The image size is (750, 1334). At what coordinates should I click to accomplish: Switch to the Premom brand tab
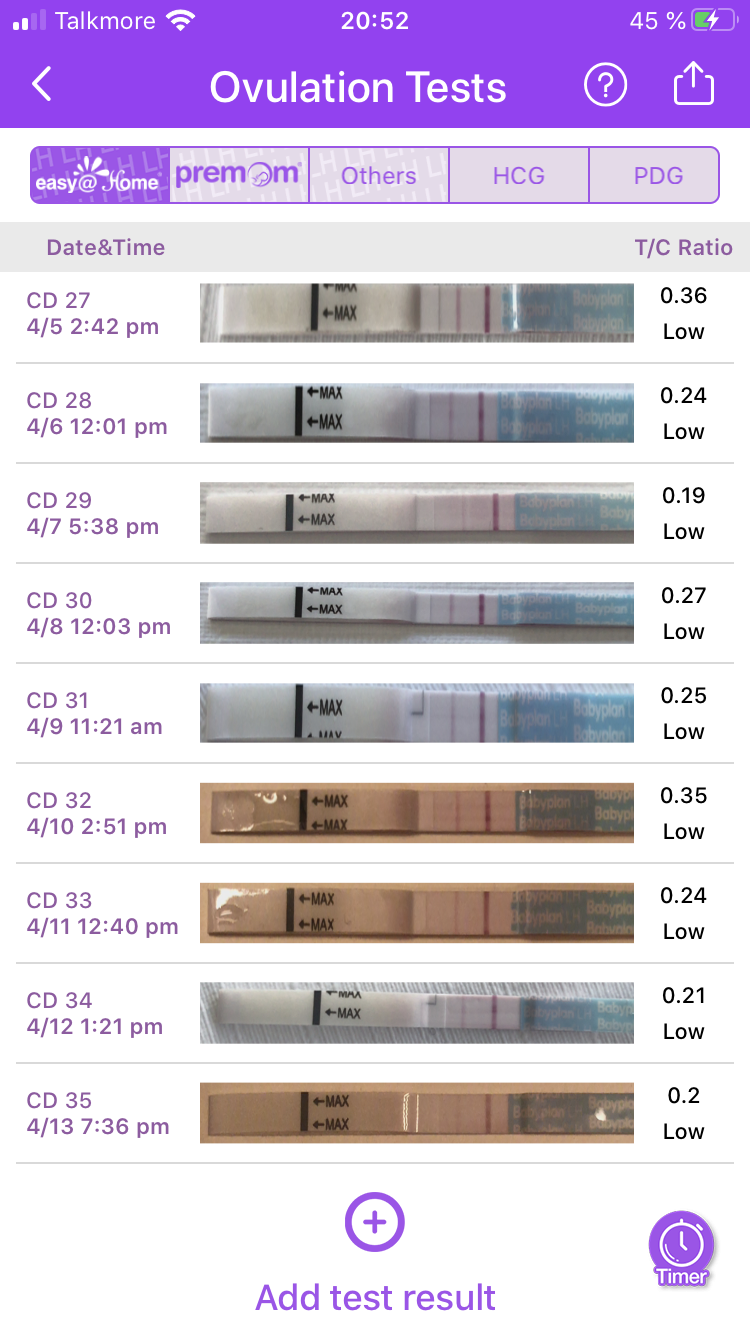point(239,175)
